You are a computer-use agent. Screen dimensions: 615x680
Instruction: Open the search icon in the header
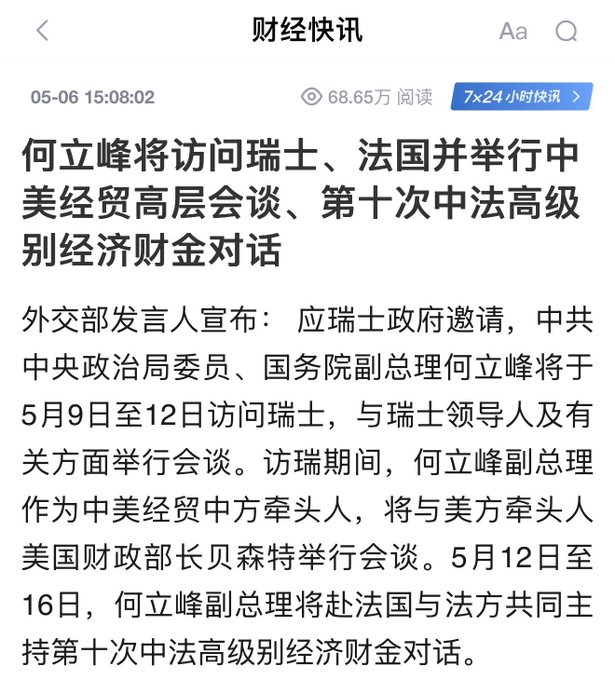tap(566, 31)
